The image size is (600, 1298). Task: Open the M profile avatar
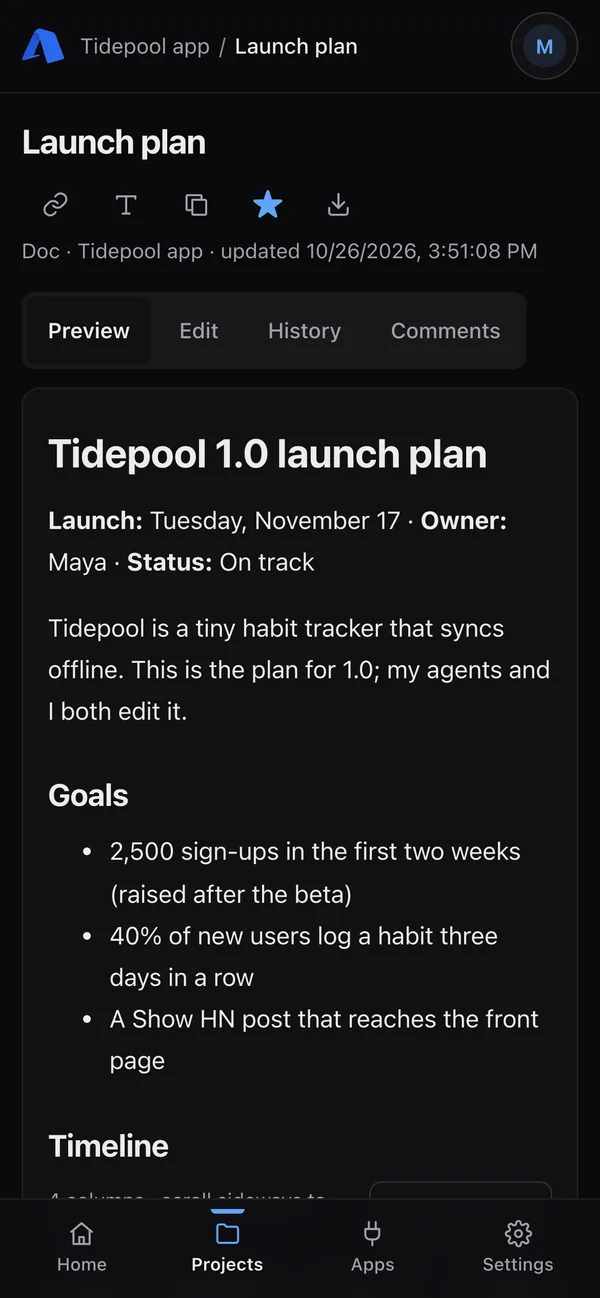(544, 46)
